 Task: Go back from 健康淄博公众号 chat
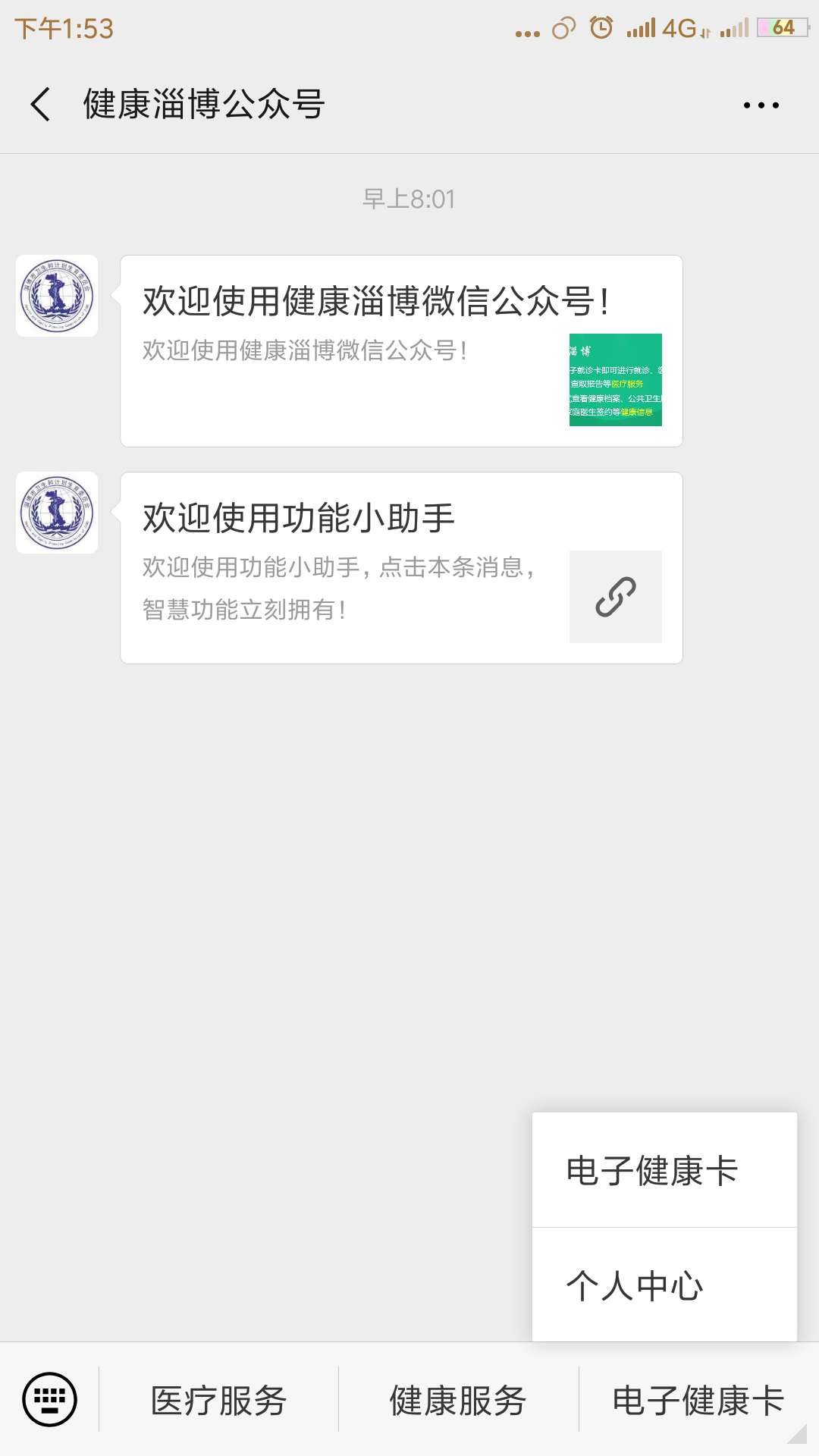pos(41,105)
